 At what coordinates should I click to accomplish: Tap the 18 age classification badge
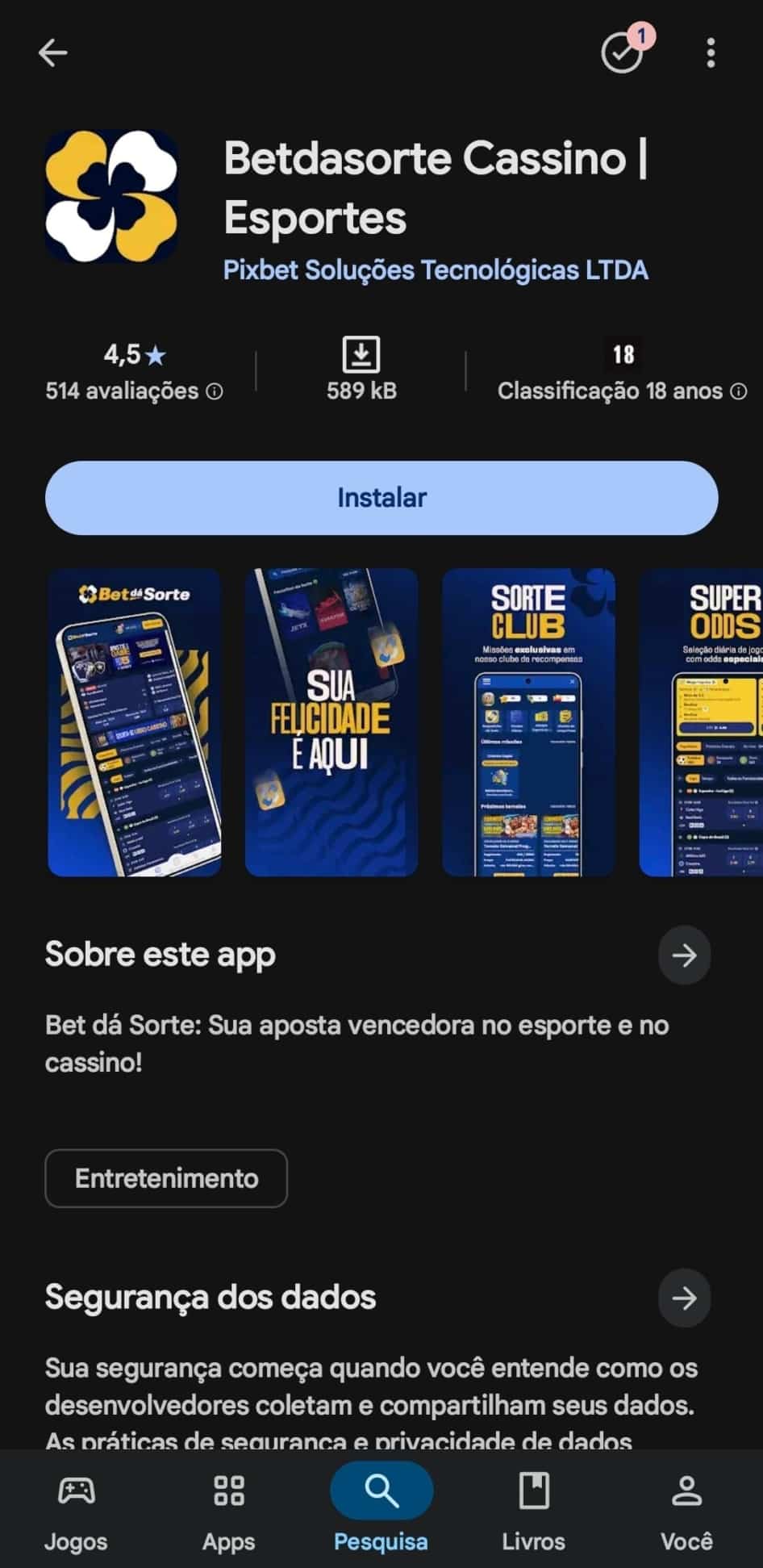click(x=622, y=353)
